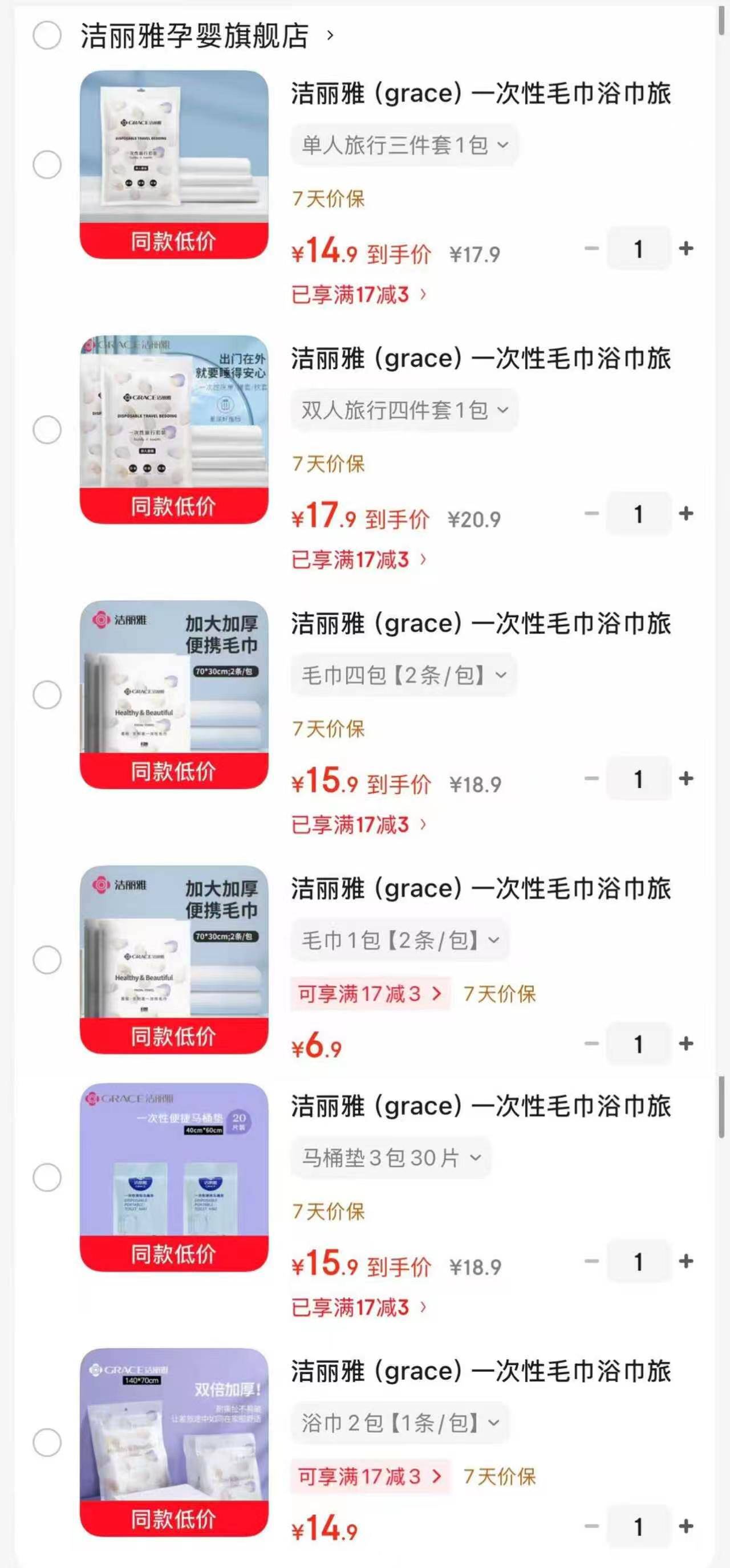Increase quantity of the 单人旅行三件套 item

click(687, 247)
